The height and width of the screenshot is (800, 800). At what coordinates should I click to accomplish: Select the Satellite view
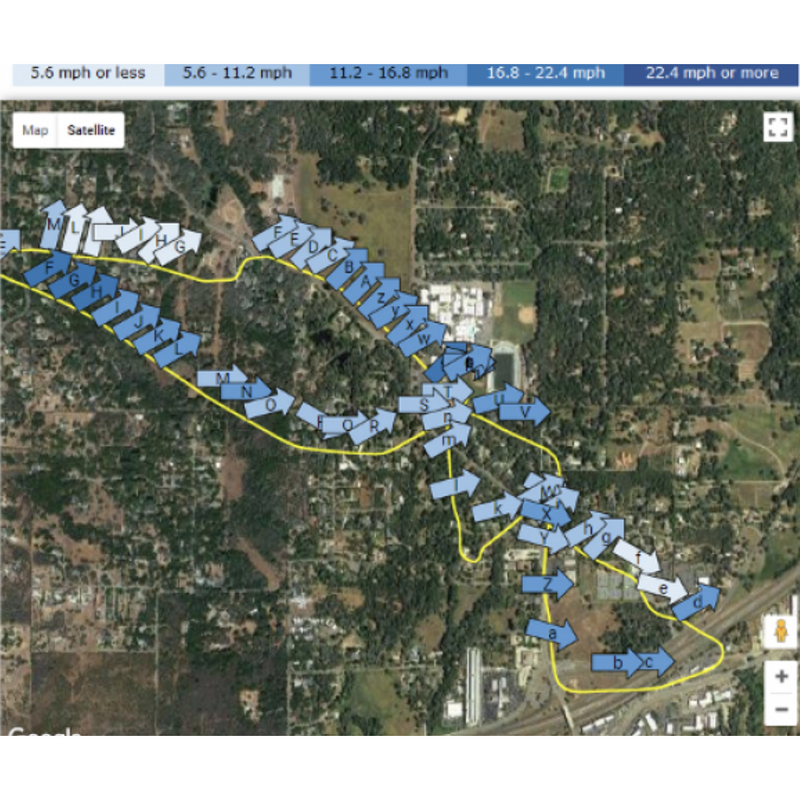coord(90,130)
